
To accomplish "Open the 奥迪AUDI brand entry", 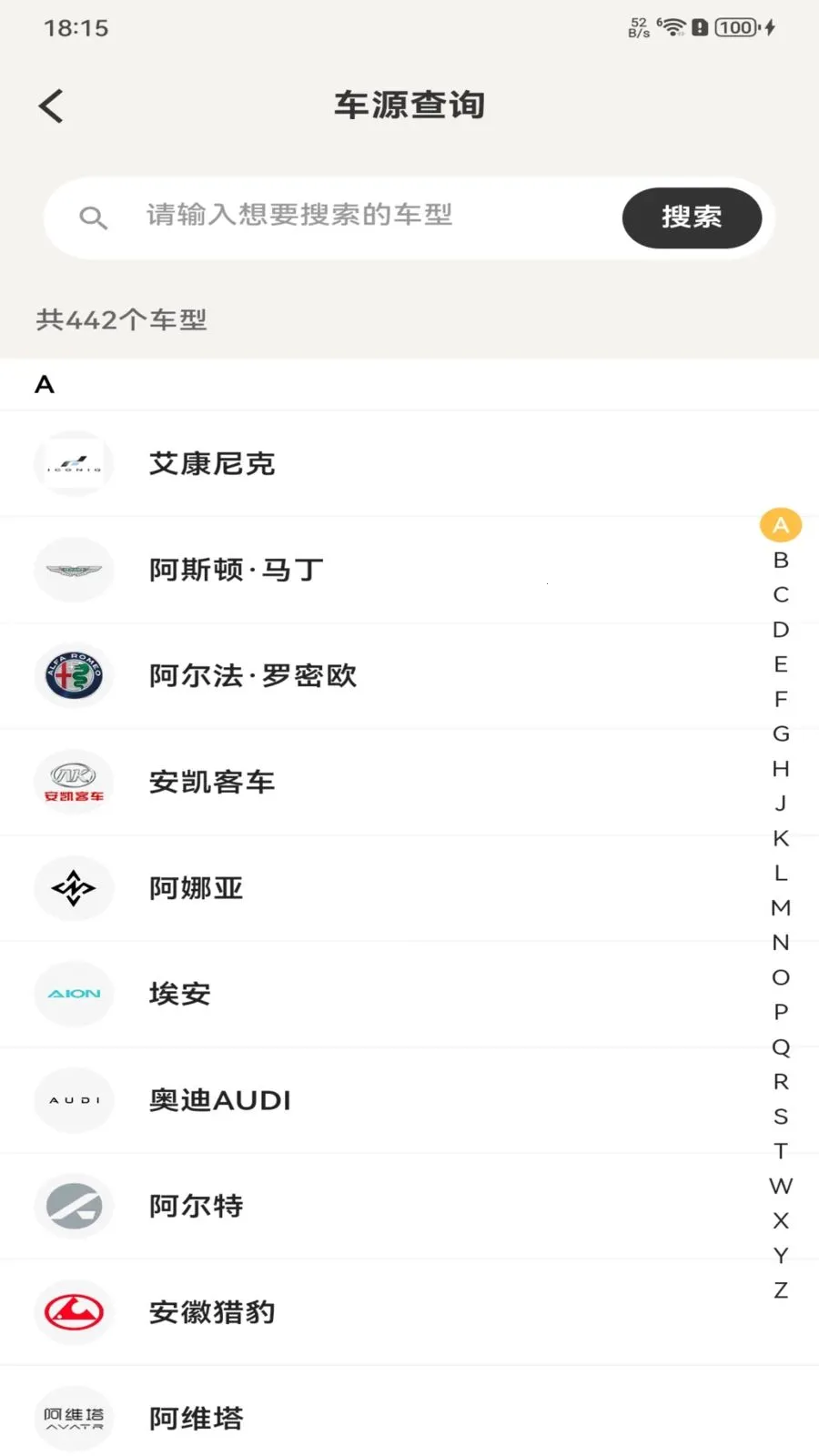I will pos(219,1099).
